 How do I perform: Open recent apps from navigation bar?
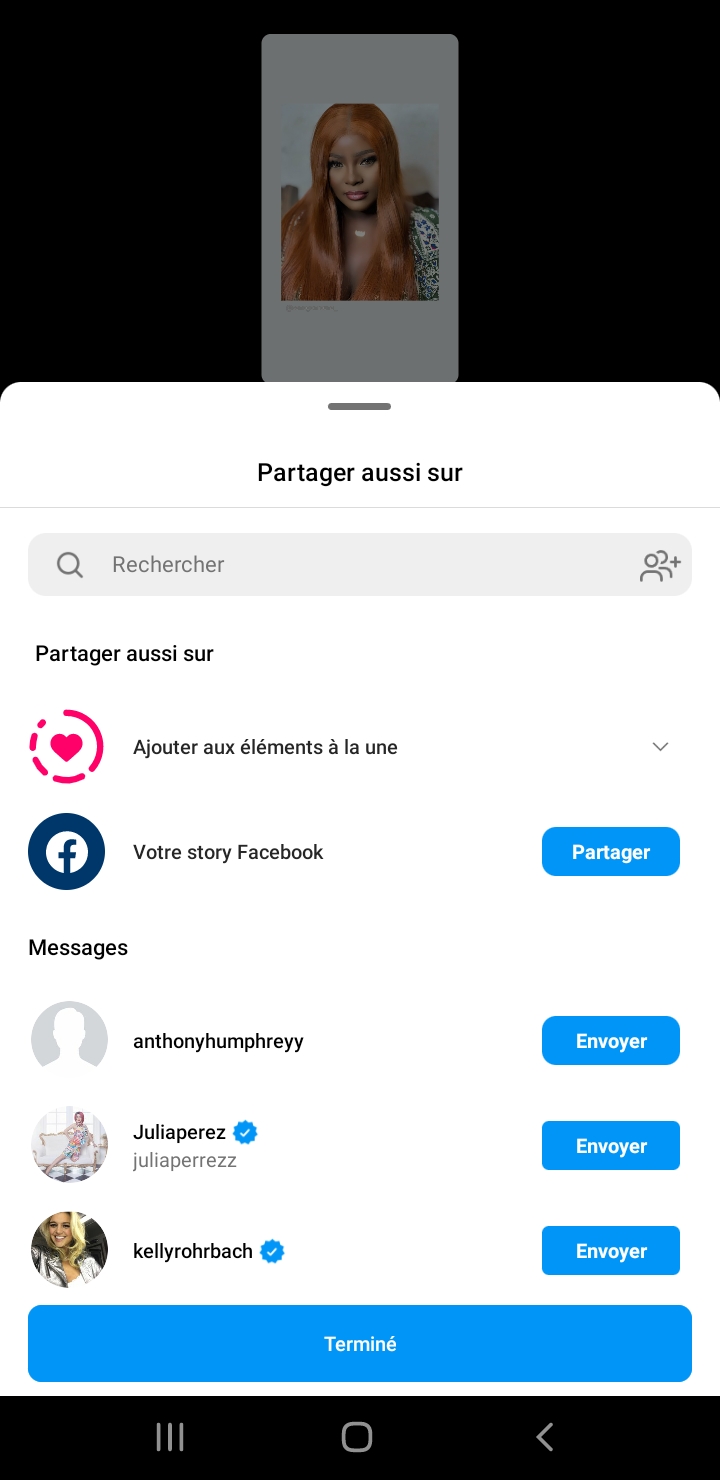170,1438
